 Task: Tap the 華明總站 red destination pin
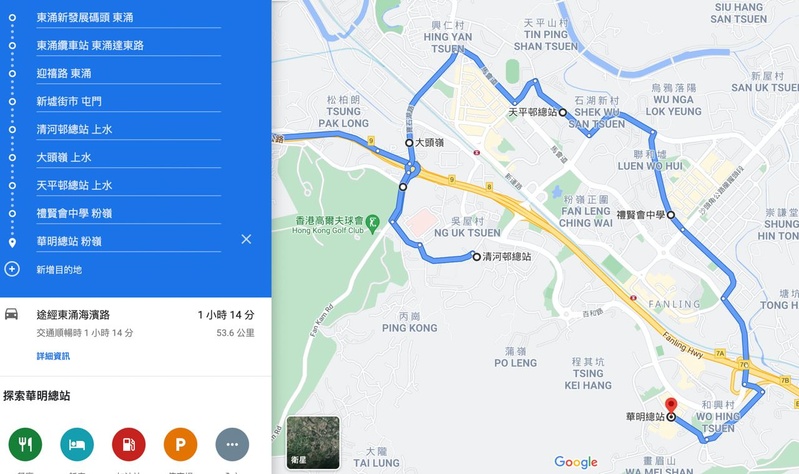tap(670, 403)
